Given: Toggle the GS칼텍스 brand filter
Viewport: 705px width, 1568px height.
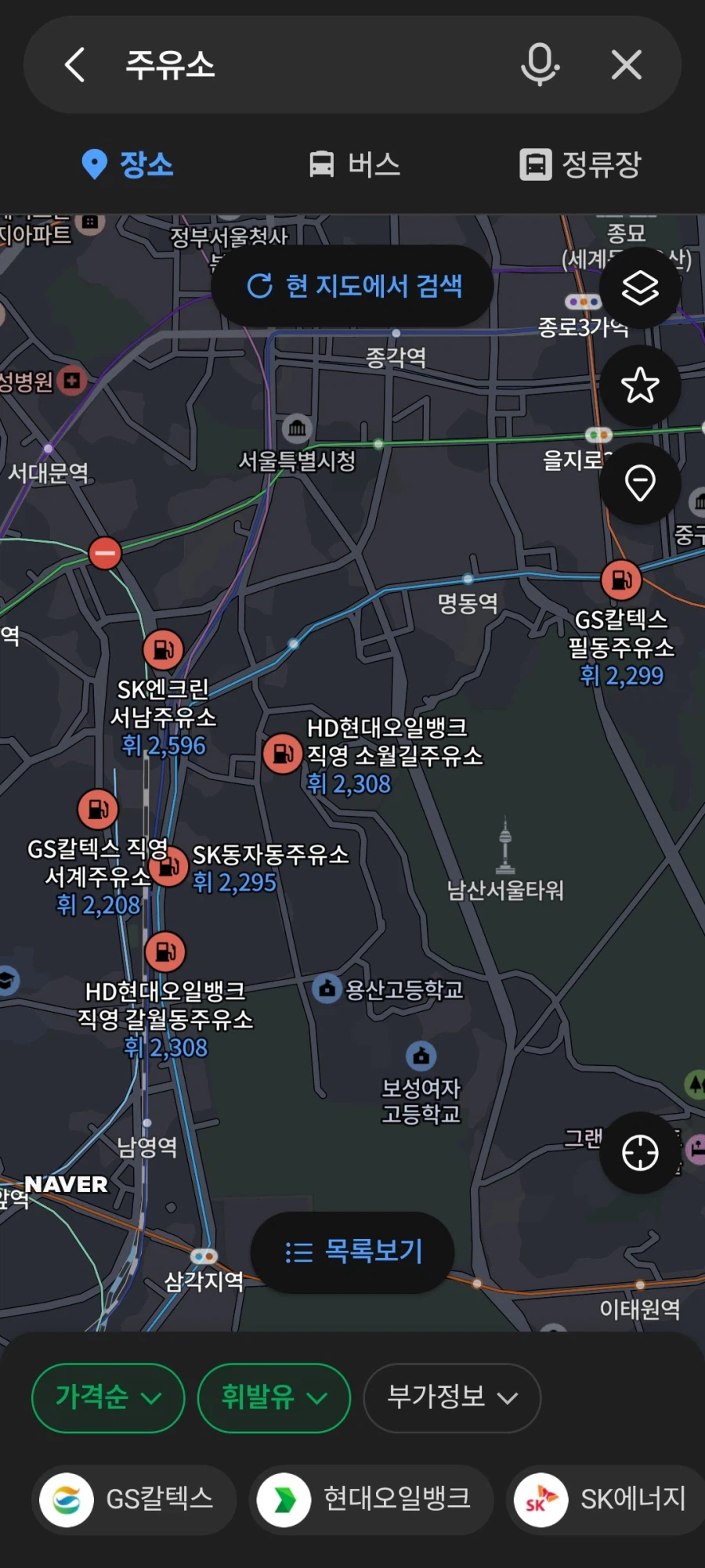Looking at the screenshot, I should coord(133,1499).
